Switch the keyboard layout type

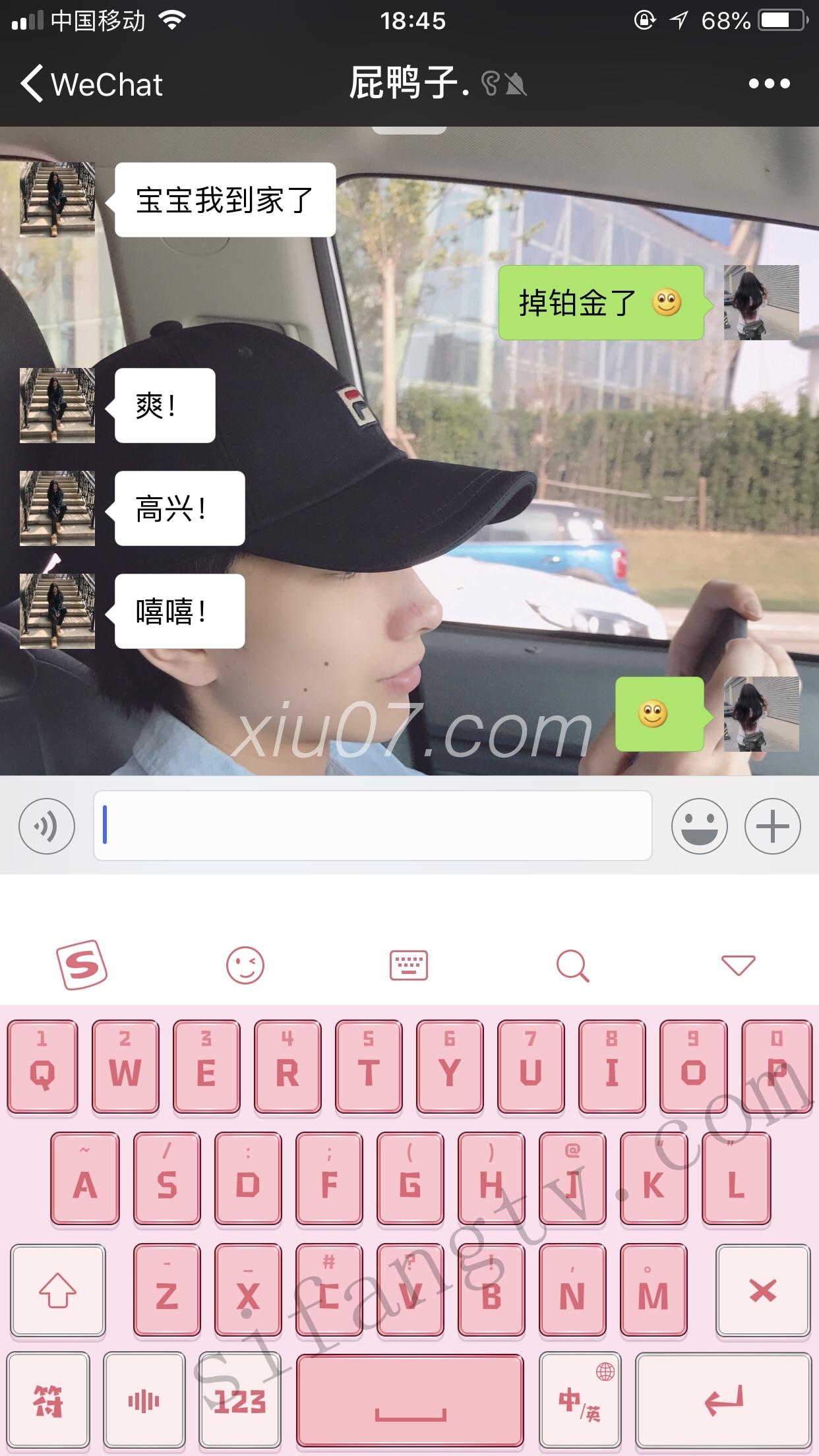(x=409, y=965)
